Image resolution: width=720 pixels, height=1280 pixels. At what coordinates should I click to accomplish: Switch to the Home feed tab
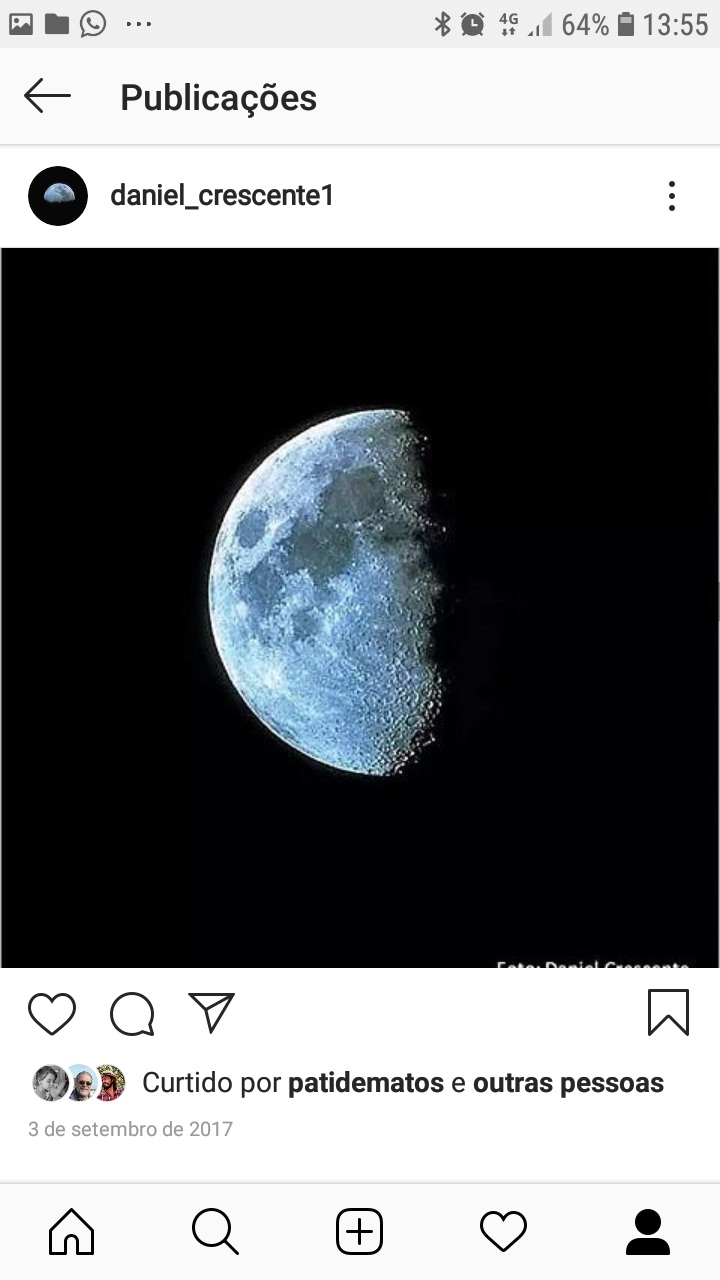tap(72, 1231)
